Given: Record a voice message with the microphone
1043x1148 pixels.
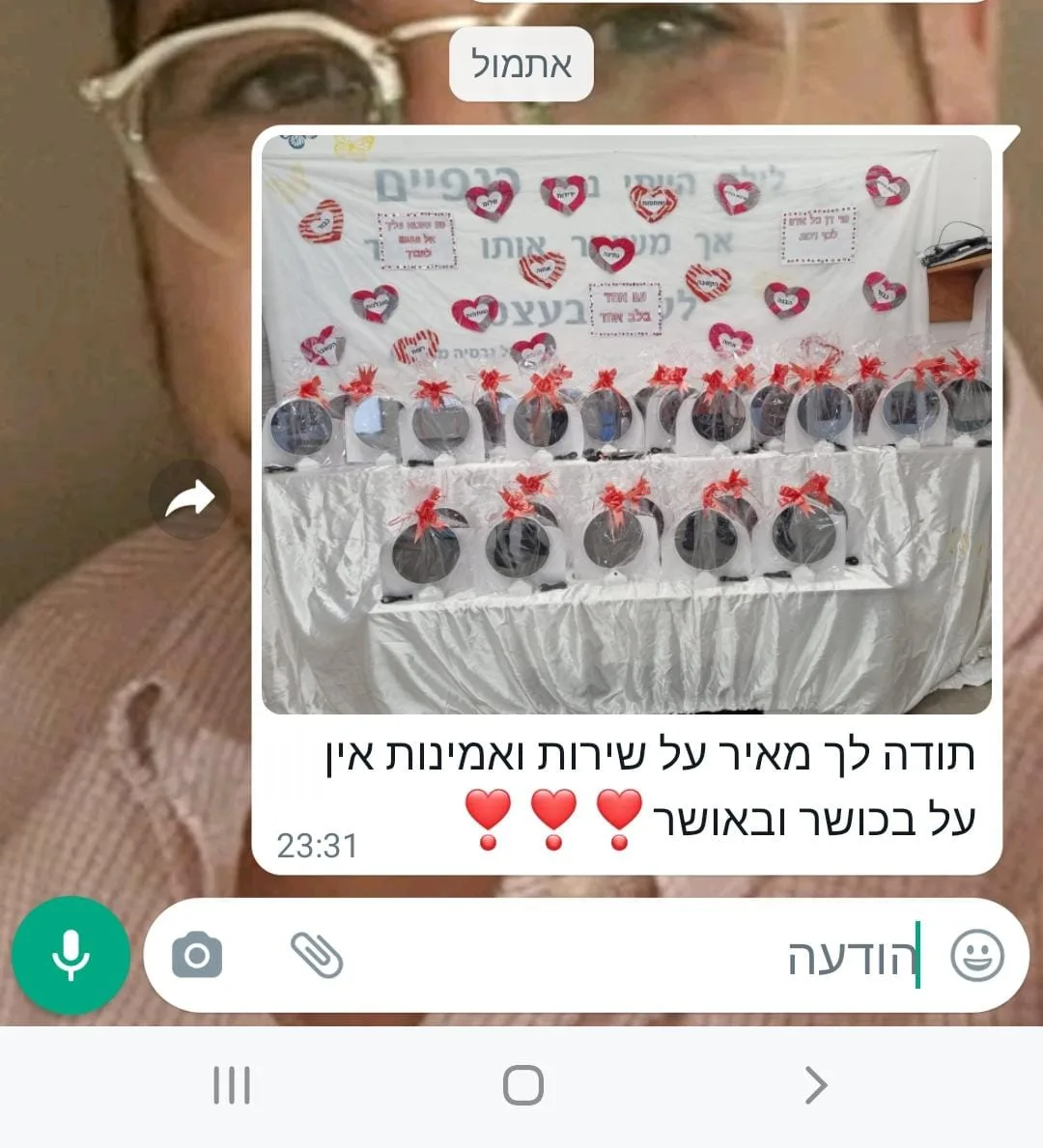Looking at the screenshot, I should pyautogui.click(x=70, y=955).
